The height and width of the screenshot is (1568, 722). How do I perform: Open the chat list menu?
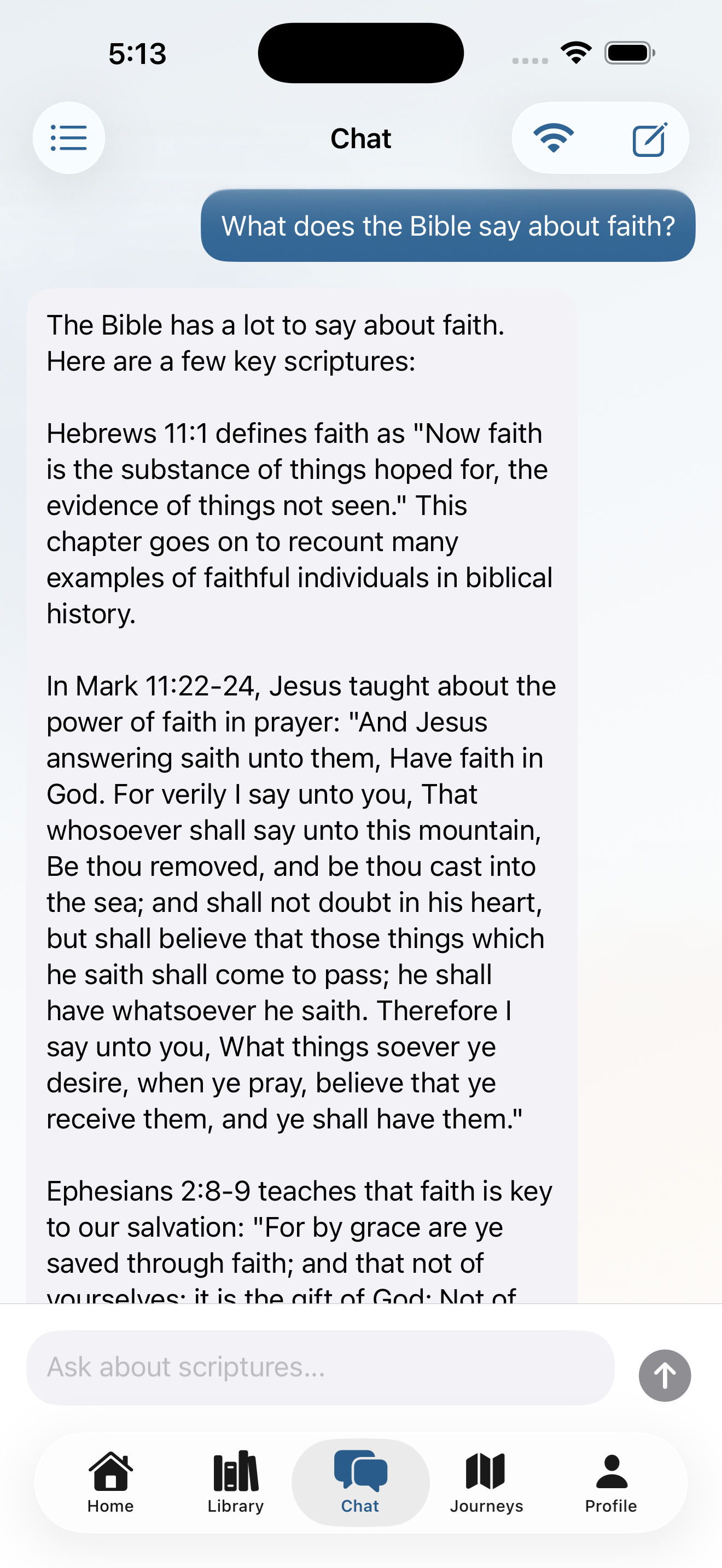coord(69,138)
